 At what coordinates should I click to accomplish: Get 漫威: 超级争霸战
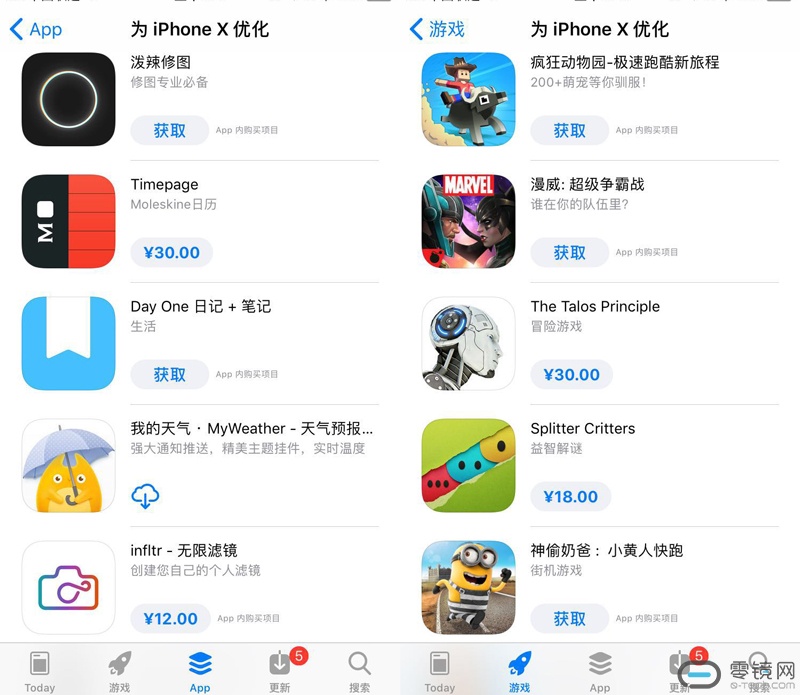pos(569,252)
